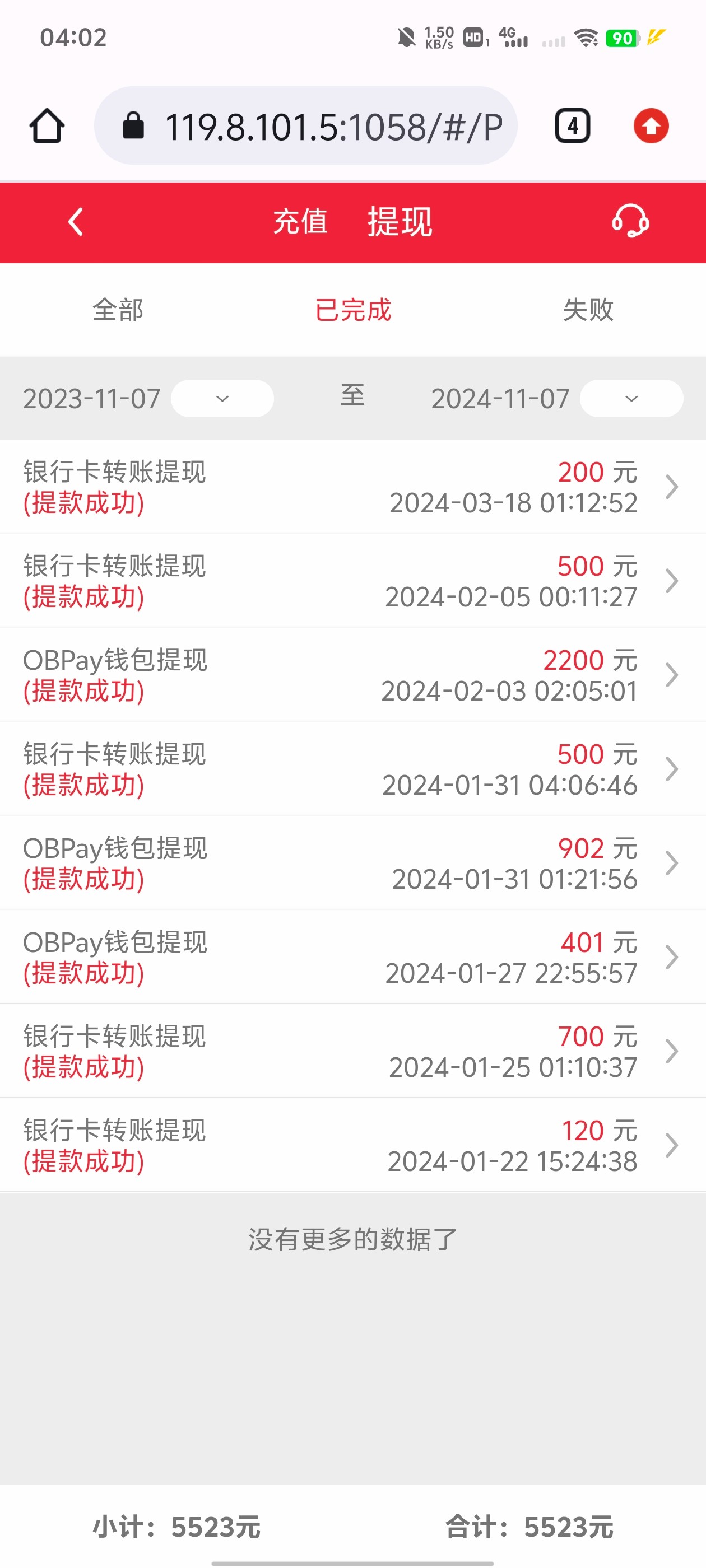This screenshot has width=706, height=1568.
Task: Open the end date picker 2024-11-07
Action: 631,399
